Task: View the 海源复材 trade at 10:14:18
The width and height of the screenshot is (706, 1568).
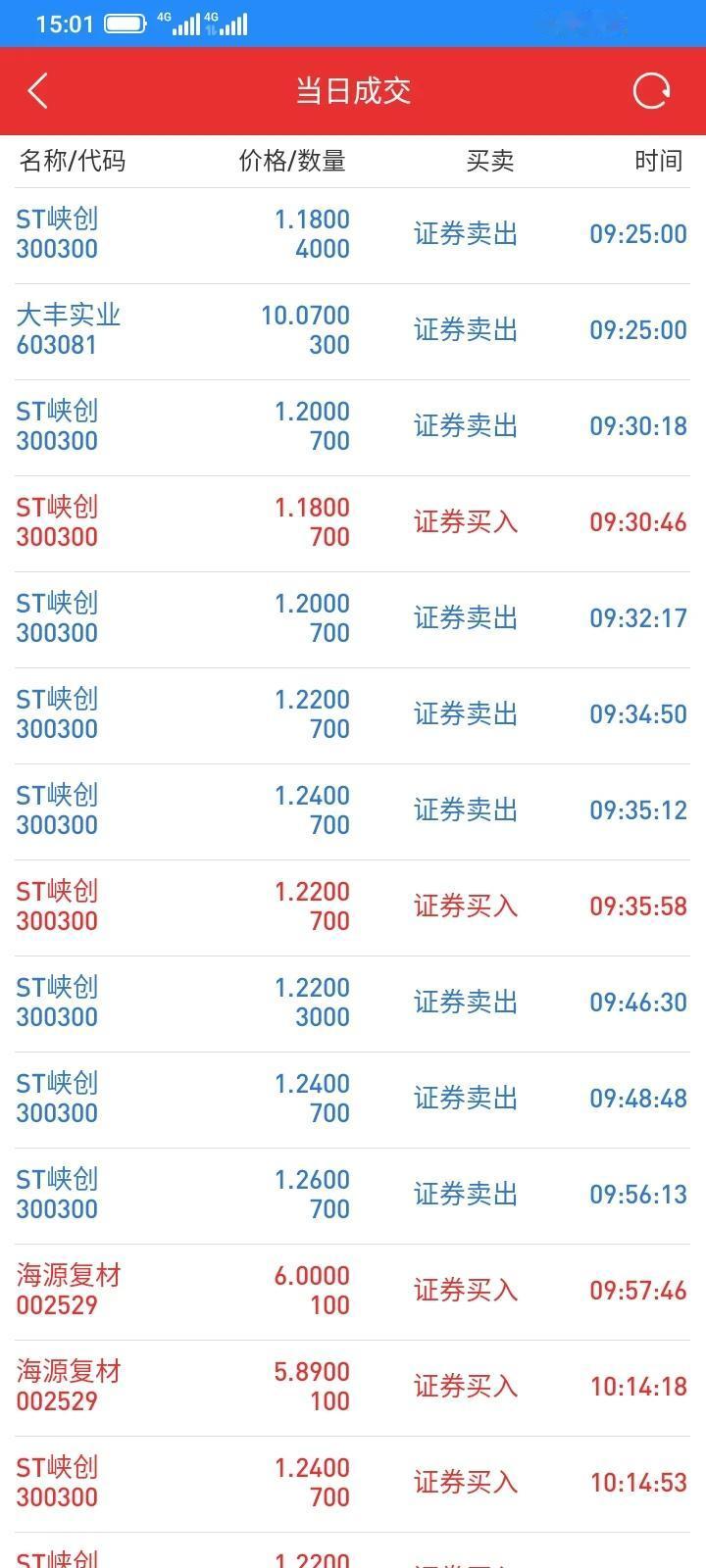Action: (x=353, y=1388)
